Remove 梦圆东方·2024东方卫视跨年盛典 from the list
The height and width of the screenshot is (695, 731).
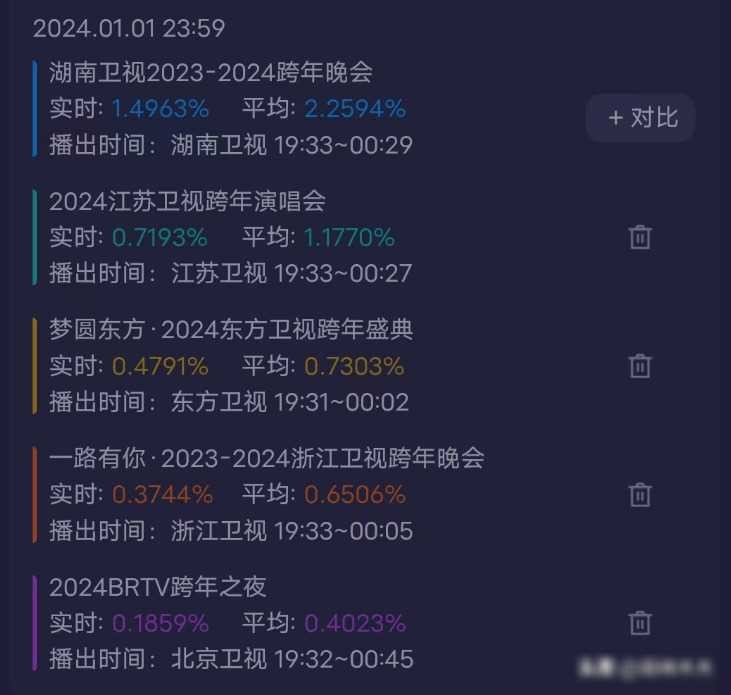pyautogui.click(x=640, y=366)
